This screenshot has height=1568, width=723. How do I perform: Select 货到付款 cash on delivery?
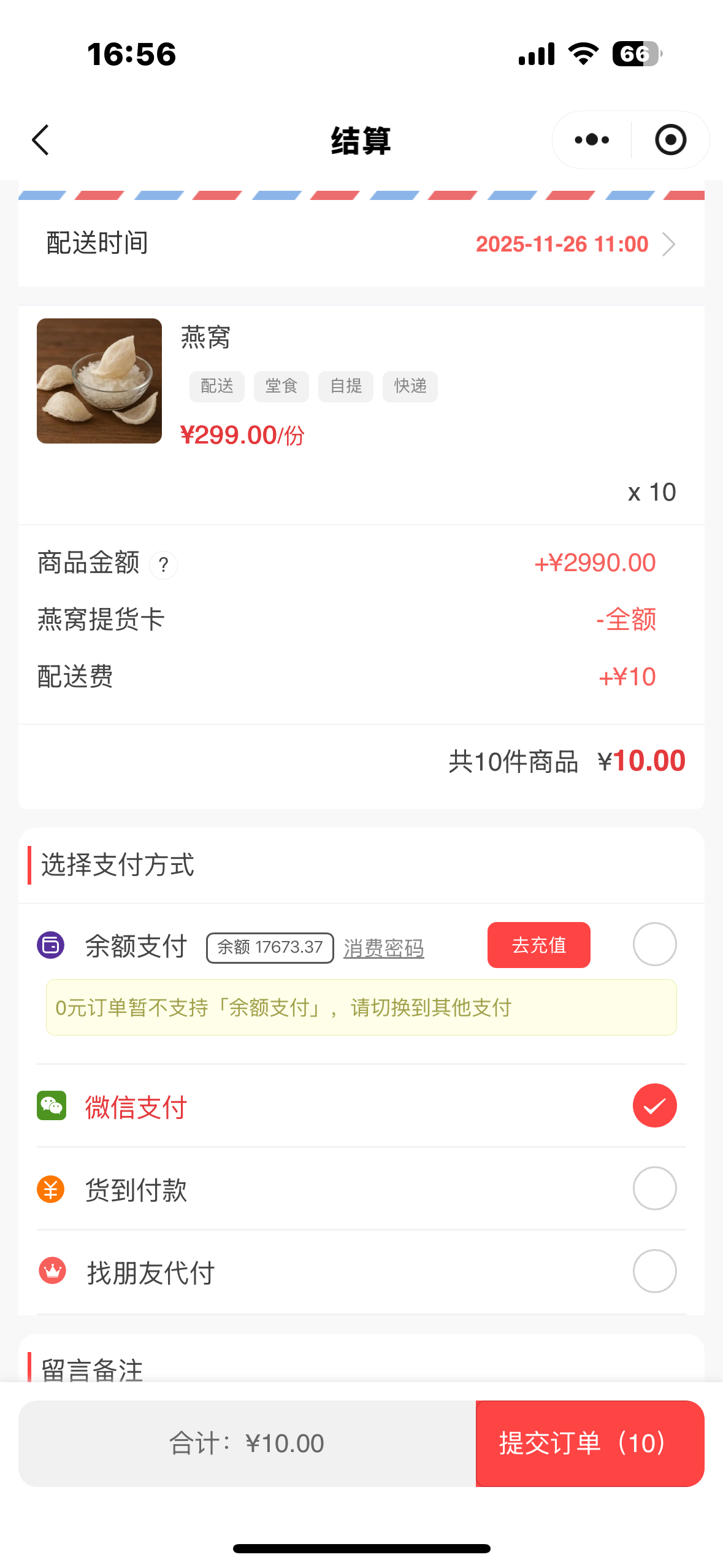[x=654, y=1188]
